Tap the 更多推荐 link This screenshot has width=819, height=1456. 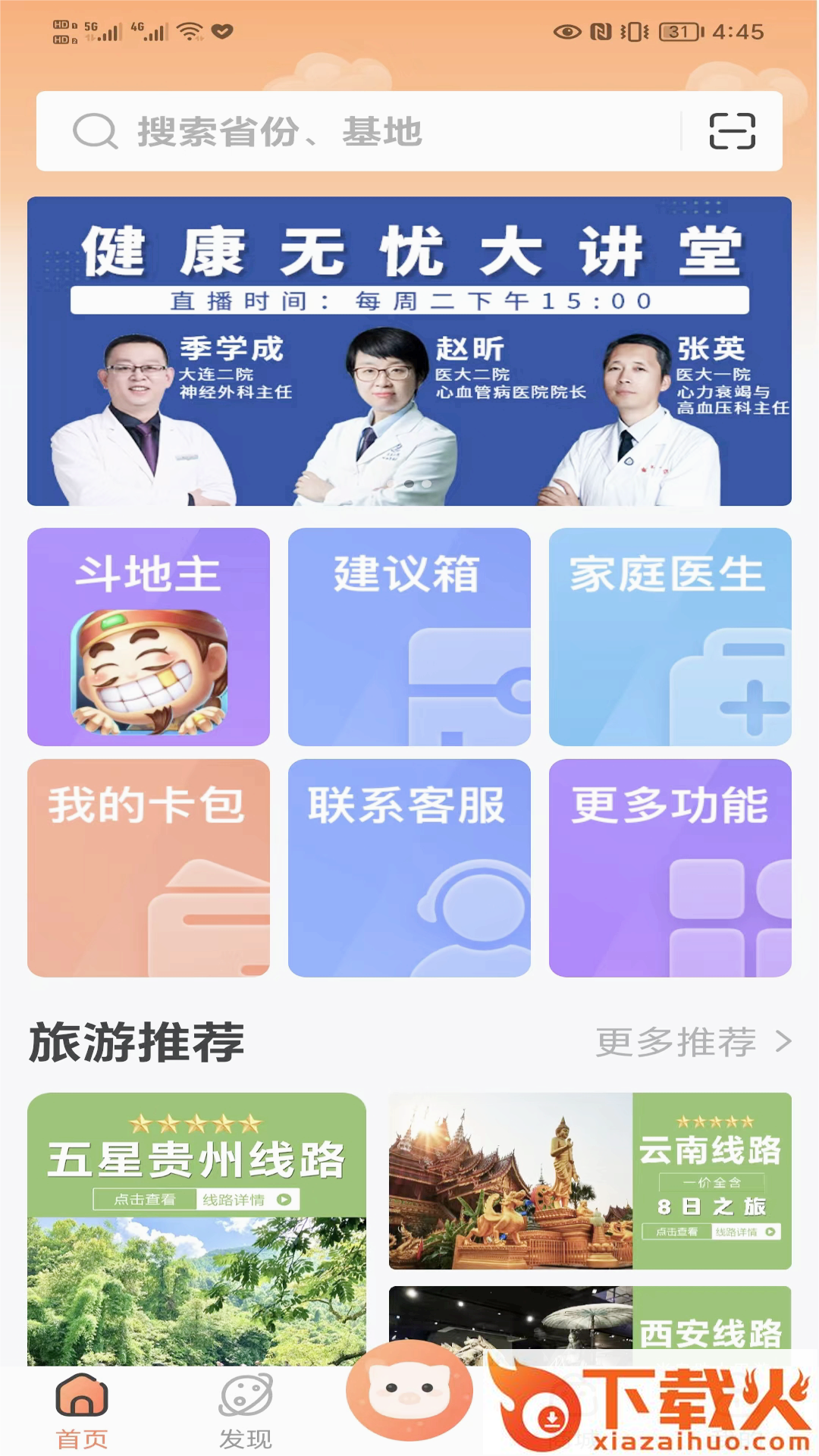click(x=692, y=1042)
